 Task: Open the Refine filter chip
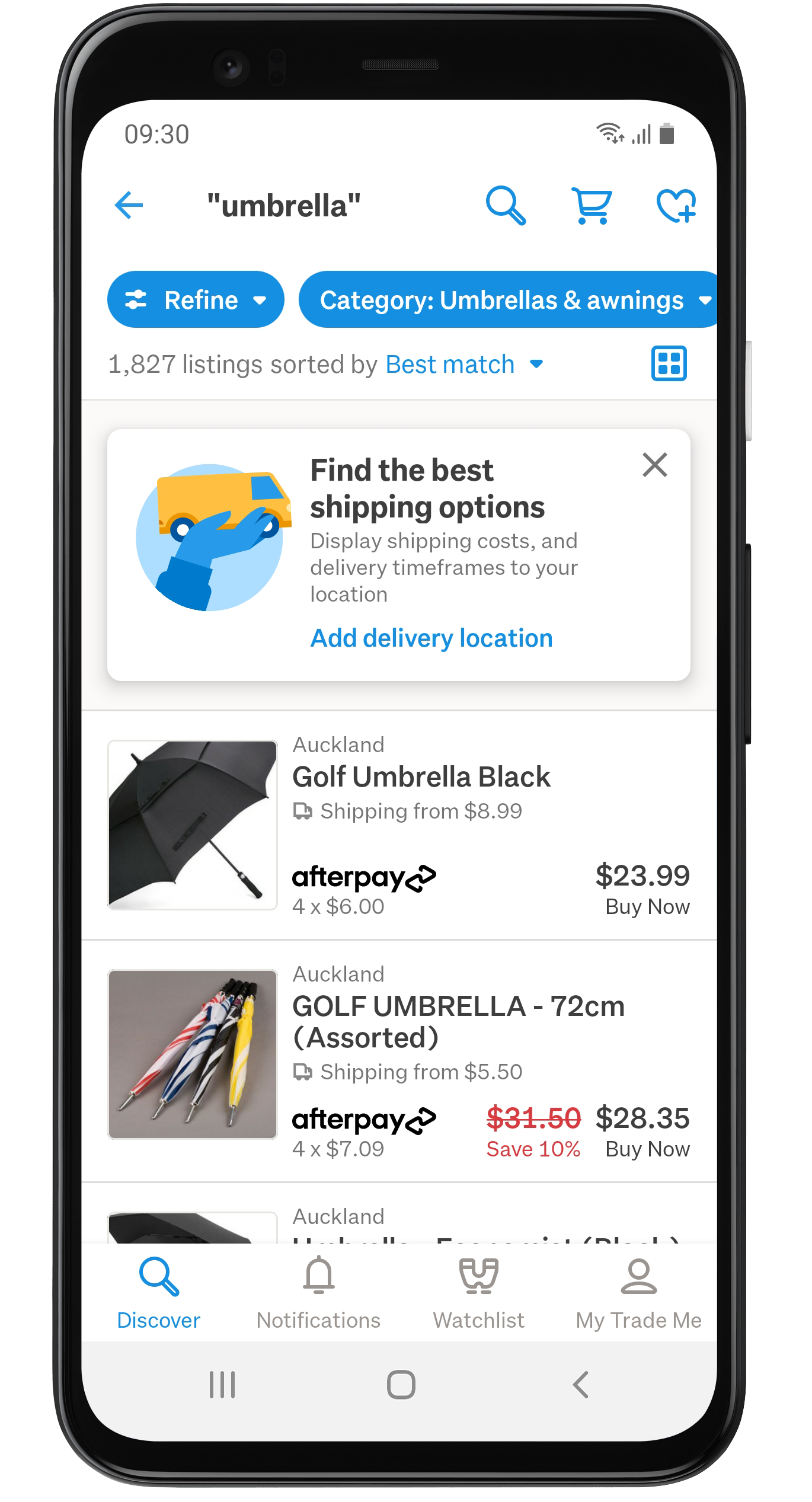(x=196, y=300)
